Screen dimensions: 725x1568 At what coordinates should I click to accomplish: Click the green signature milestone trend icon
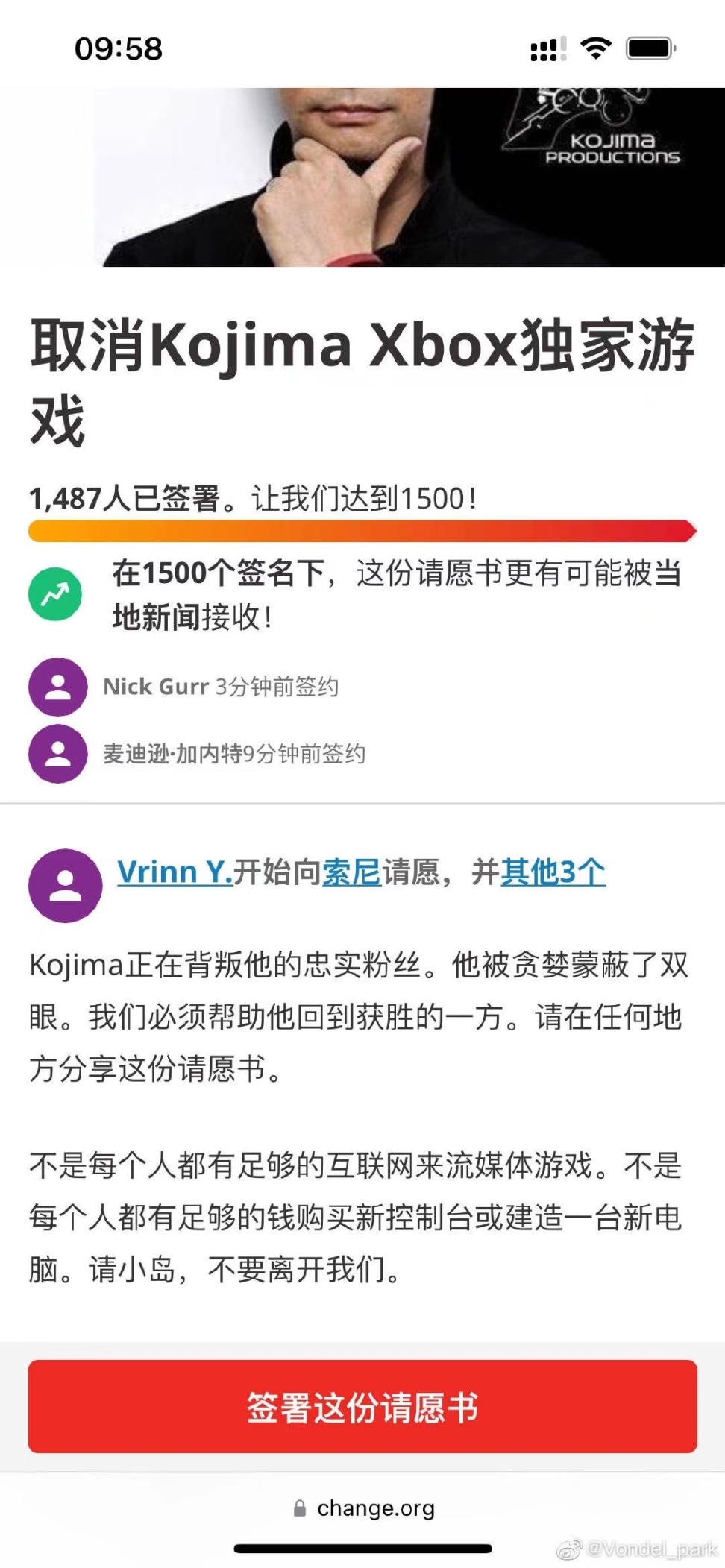(57, 591)
